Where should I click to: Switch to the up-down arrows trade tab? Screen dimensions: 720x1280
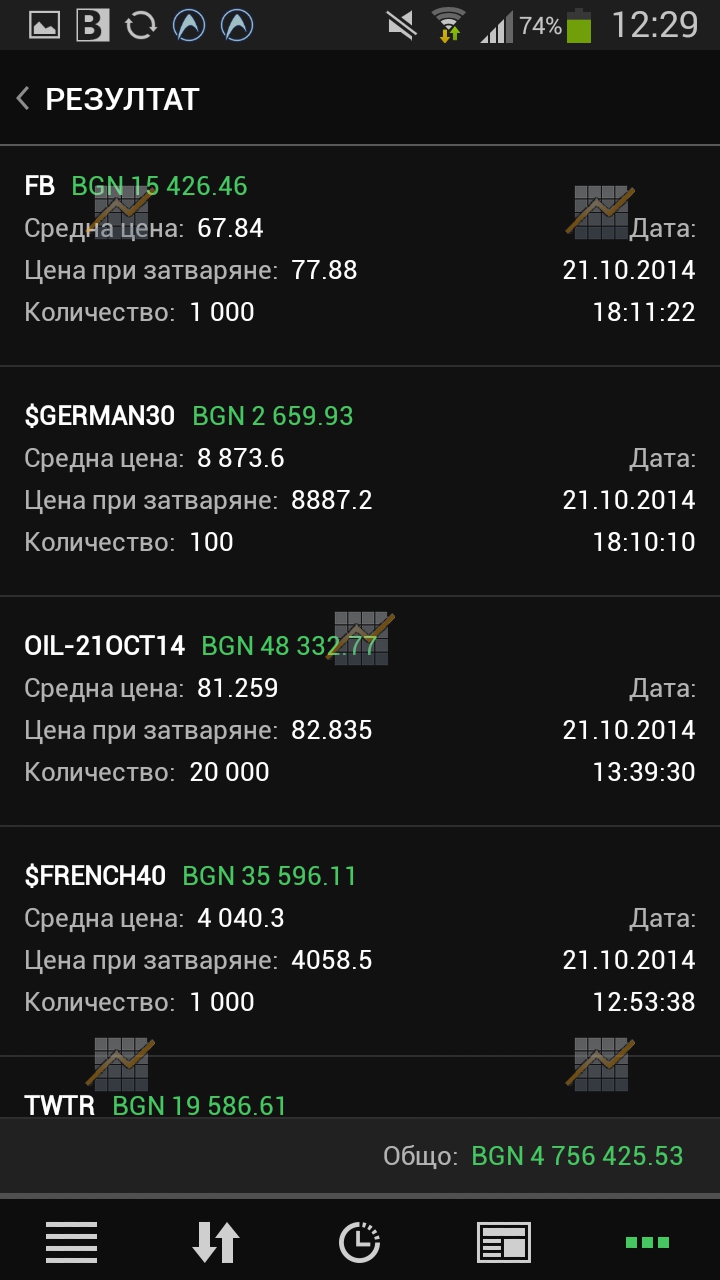click(x=216, y=1242)
